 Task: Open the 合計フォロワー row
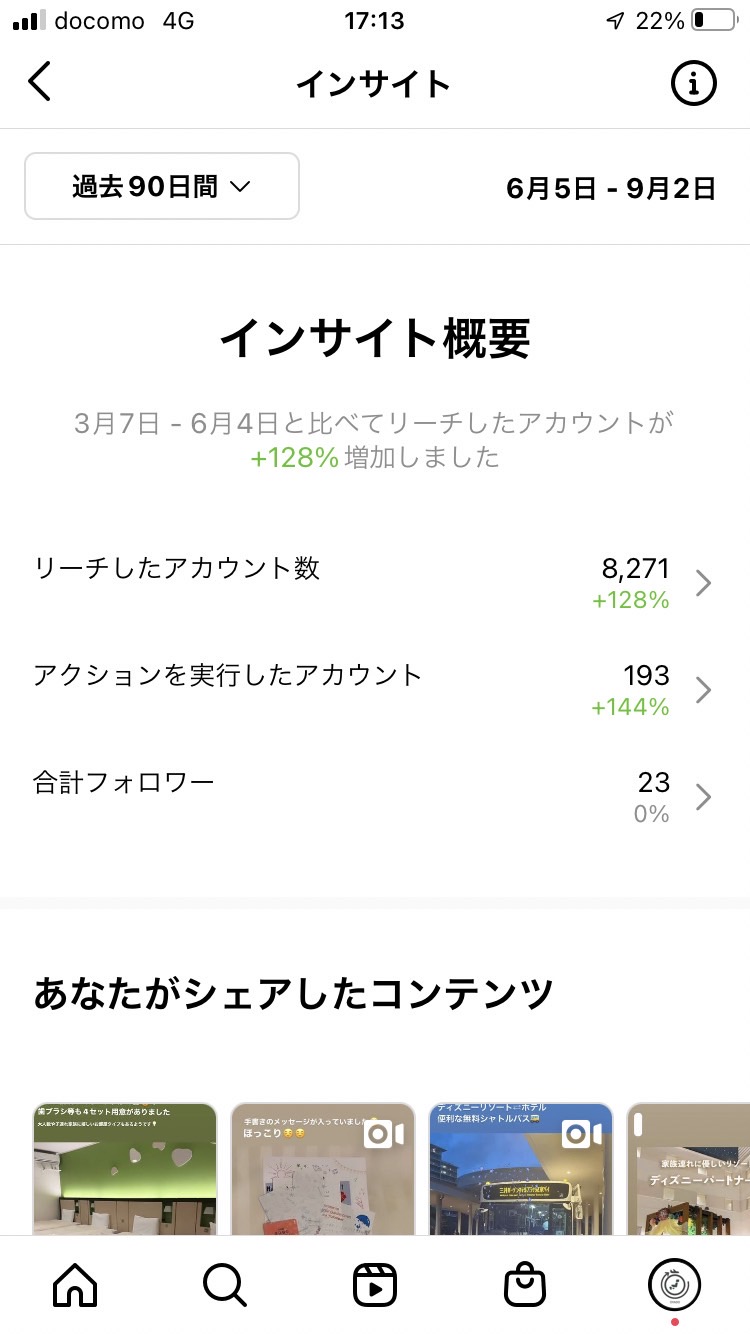coord(375,797)
